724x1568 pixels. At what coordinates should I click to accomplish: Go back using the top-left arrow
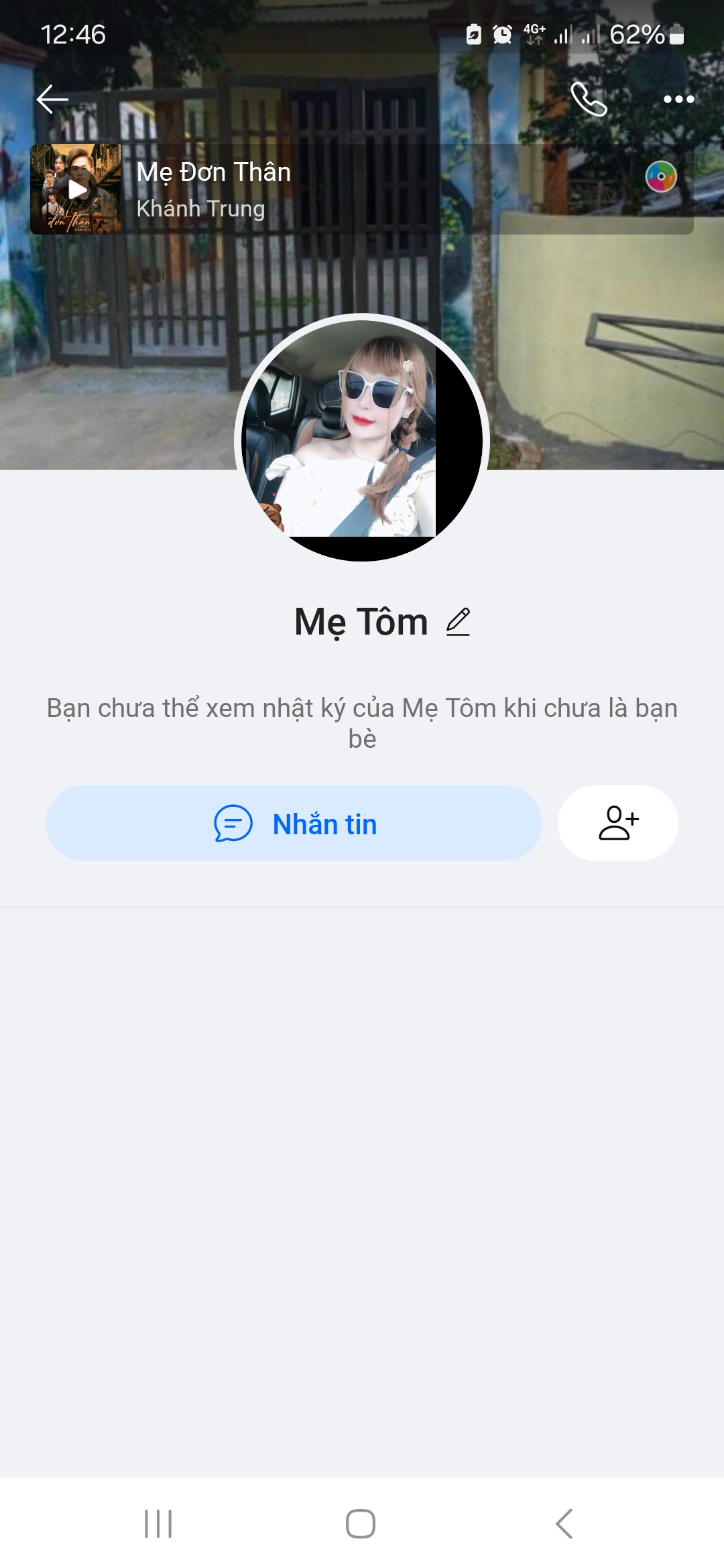point(52,100)
